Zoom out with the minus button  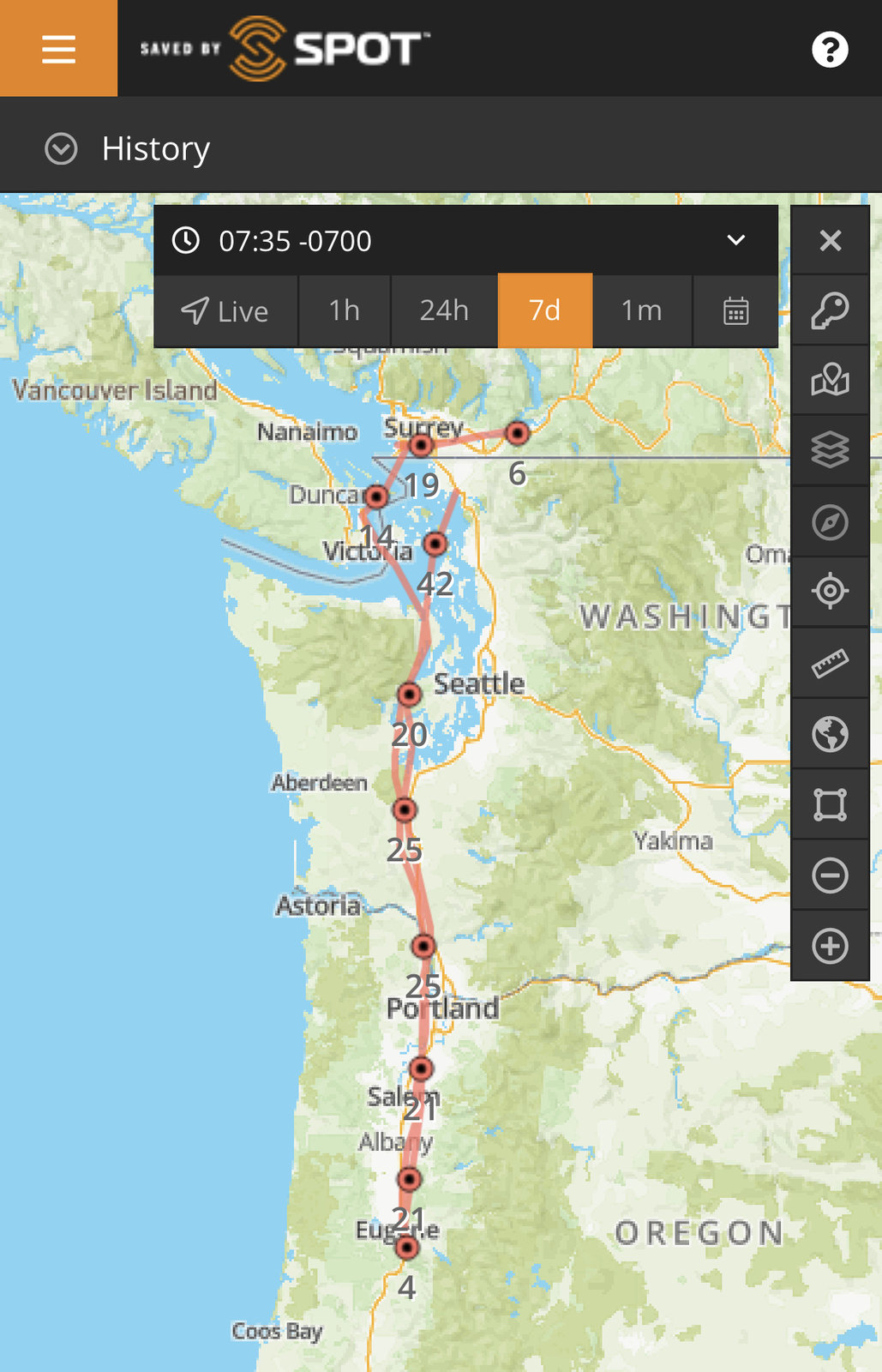pyautogui.click(x=830, y=876)
